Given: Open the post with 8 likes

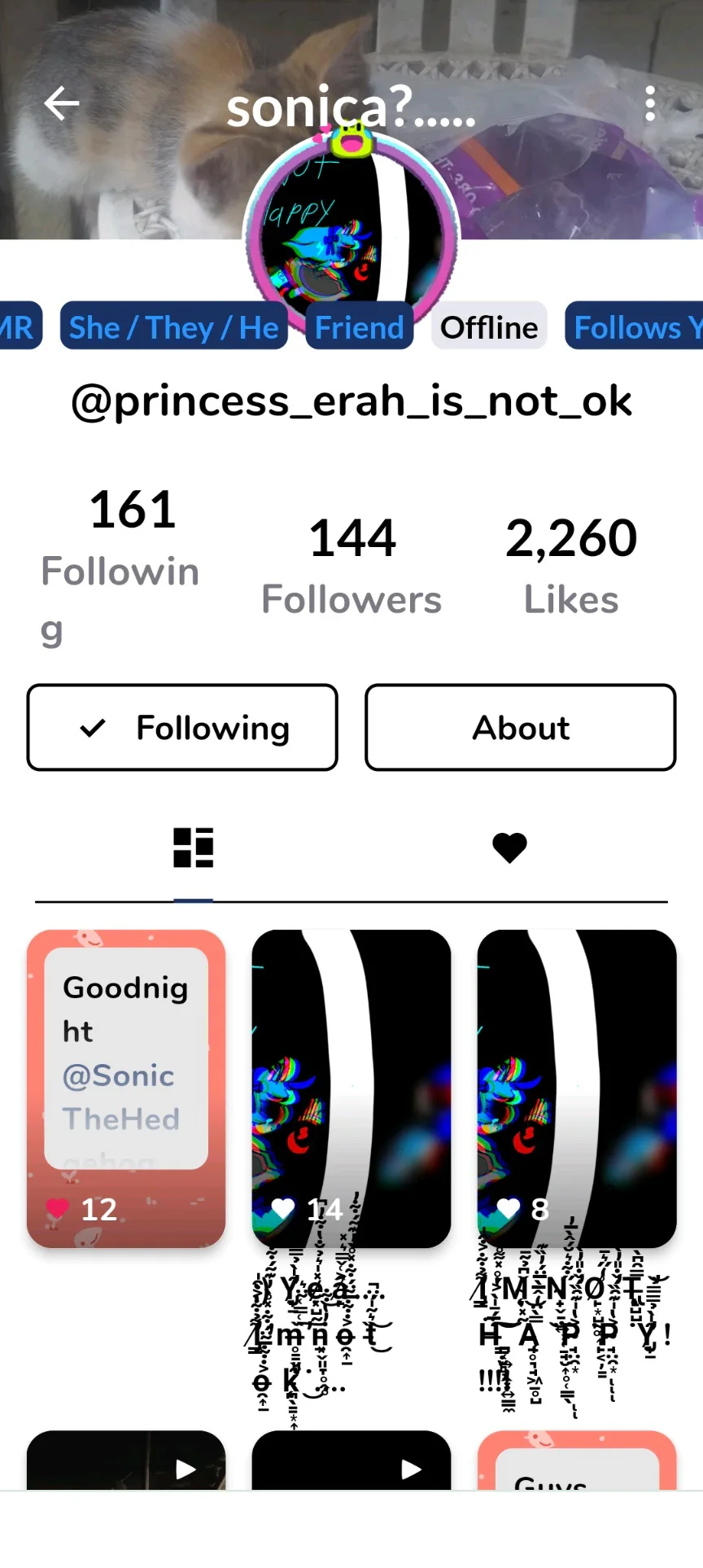Looking at the screenshot, I should pyautogui.click(x=577, y=1088).
